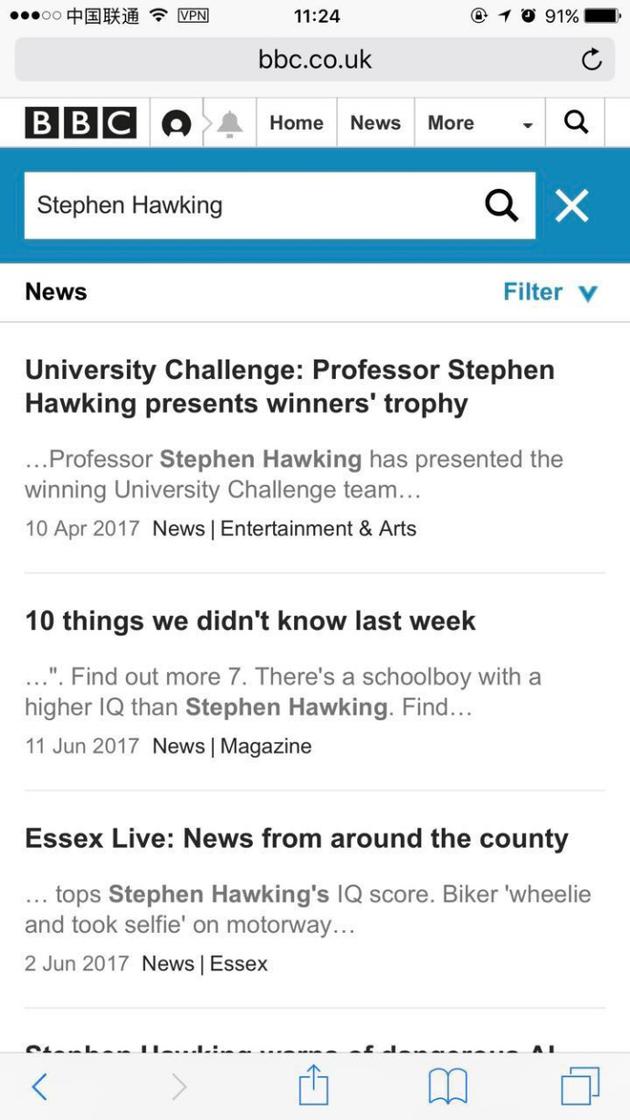Open the BBC notifications bell
This screenshot has width=630, height=1120.
pyautogui.click(x=229, y=124)
